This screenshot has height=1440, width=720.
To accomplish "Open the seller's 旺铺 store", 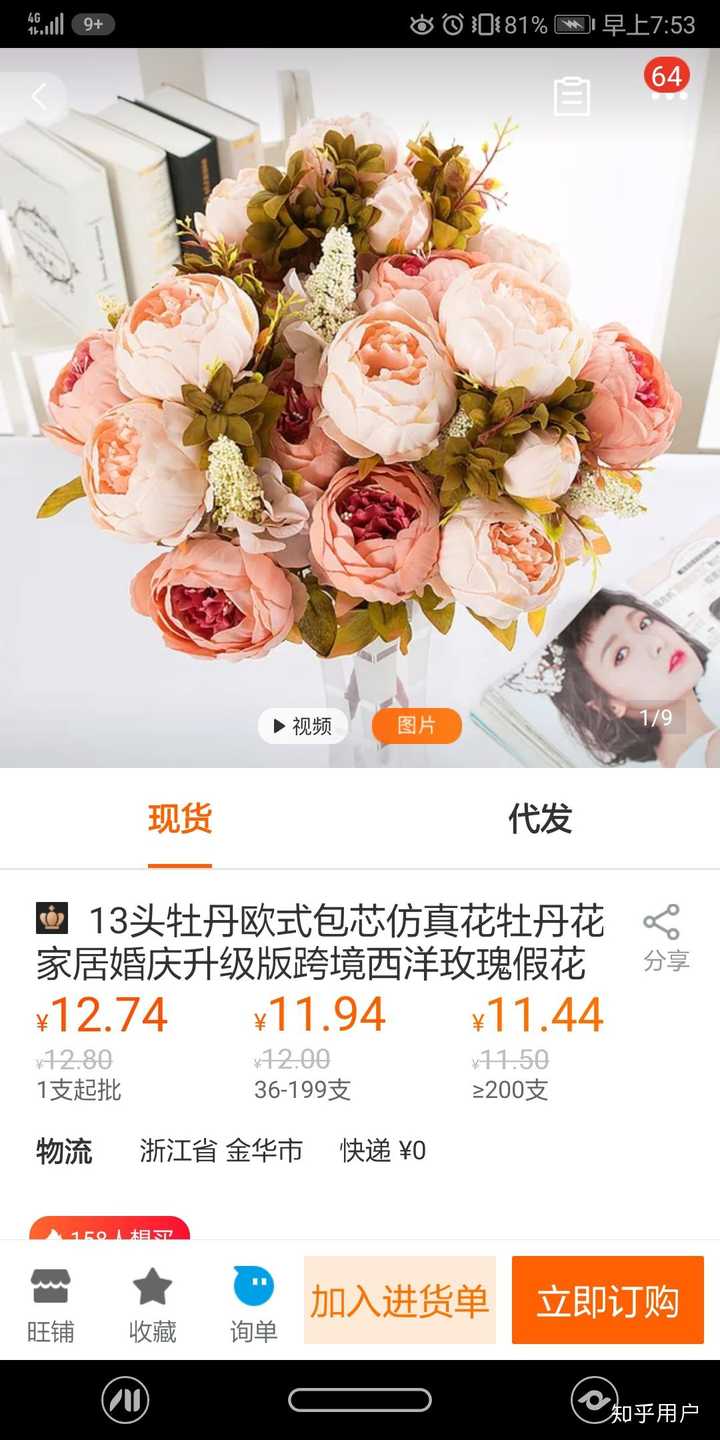I will [50, 1303].
